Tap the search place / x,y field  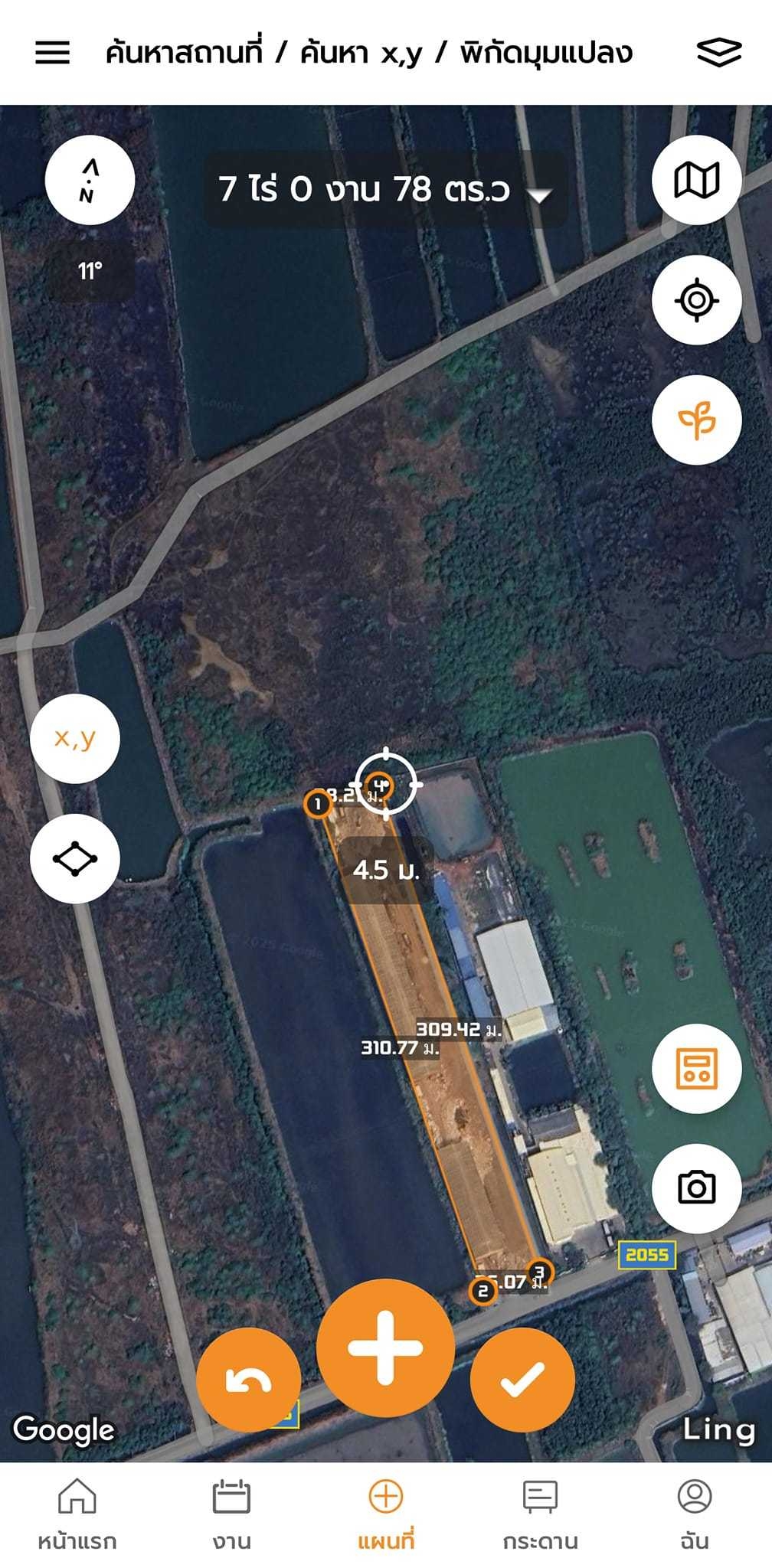point(369,53)
